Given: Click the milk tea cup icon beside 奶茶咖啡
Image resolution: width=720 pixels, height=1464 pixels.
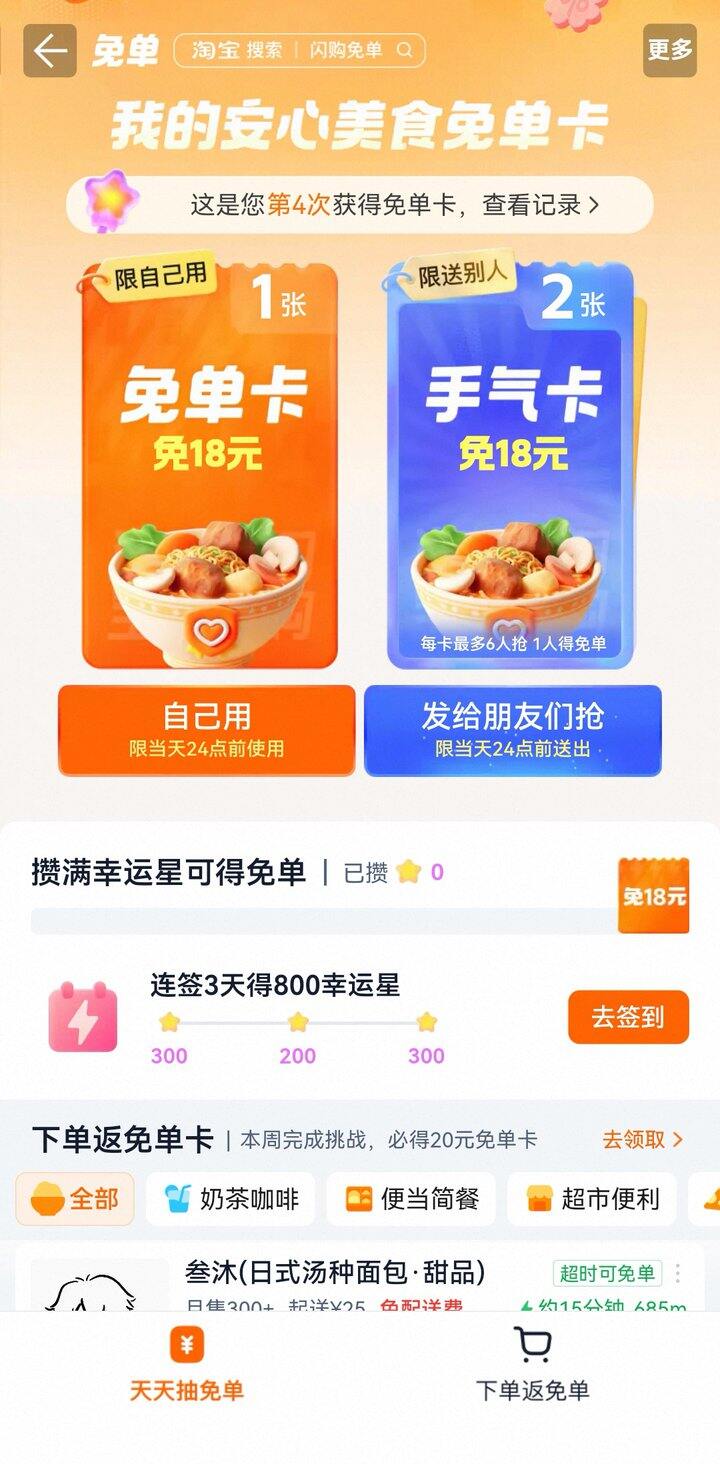Looking at the screenshot, I should [178, 1199].
